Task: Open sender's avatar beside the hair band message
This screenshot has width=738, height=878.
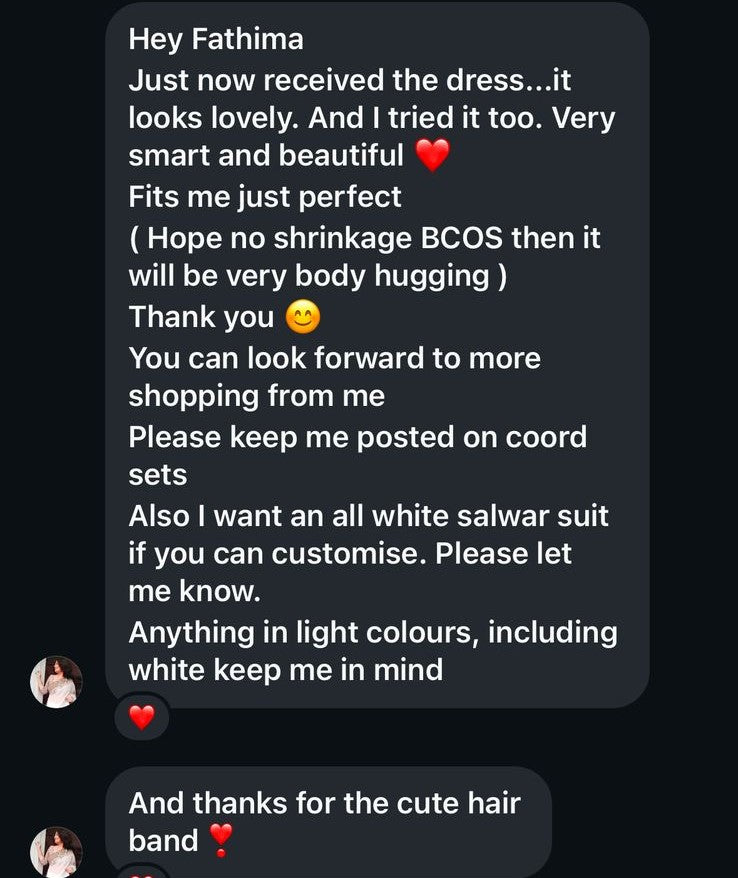Action: 58,852
